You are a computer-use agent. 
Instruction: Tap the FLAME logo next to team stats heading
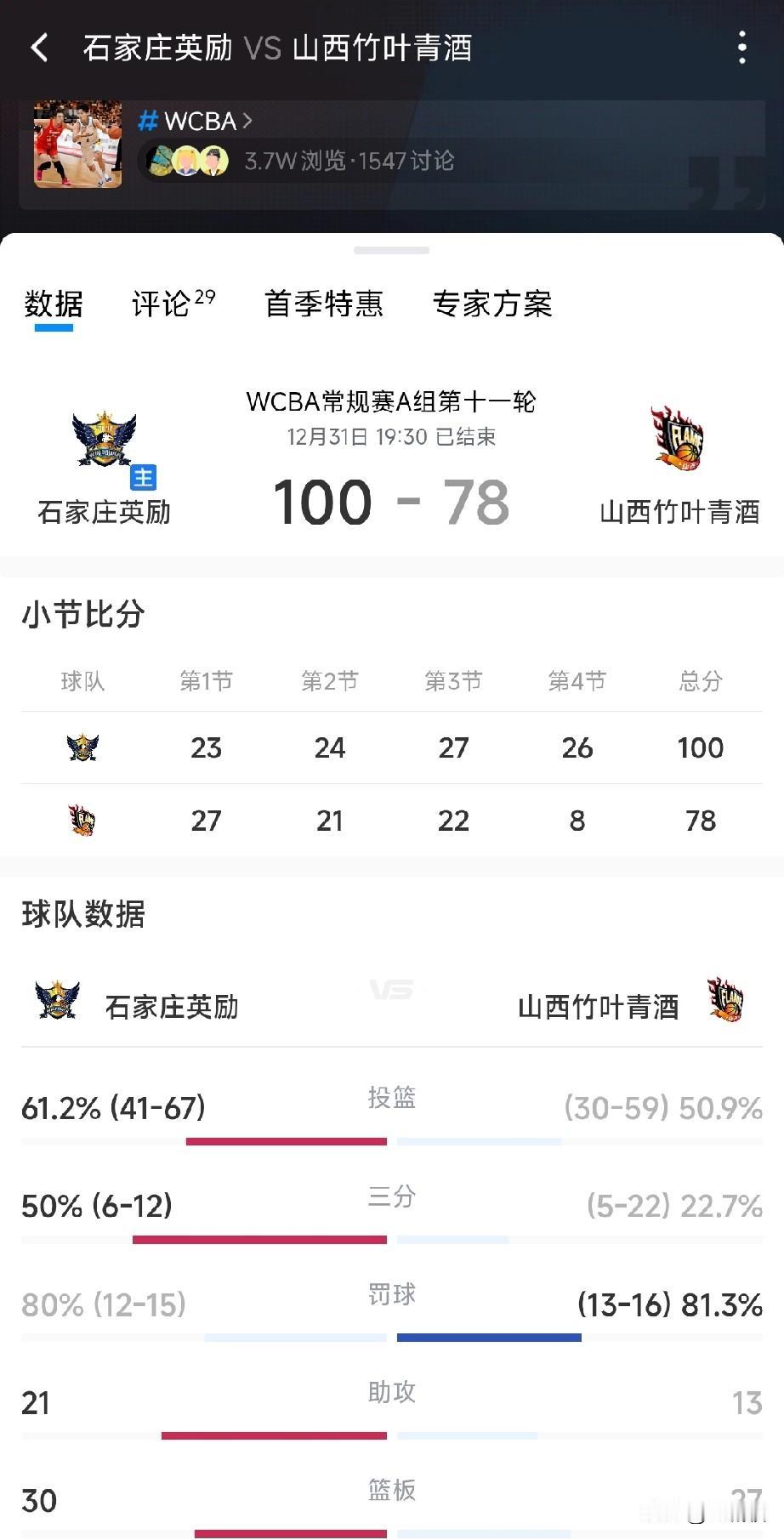(728, 1000)
